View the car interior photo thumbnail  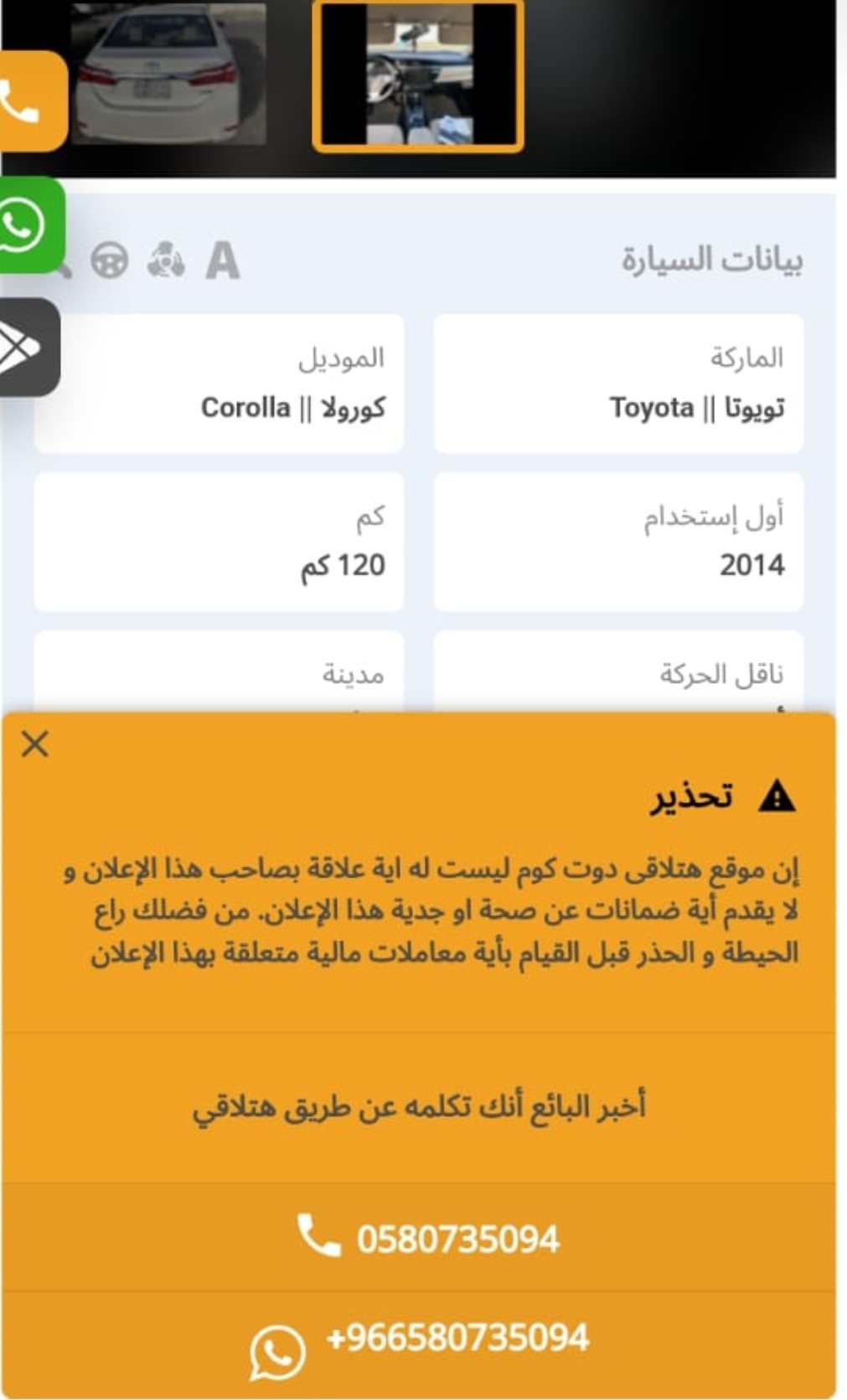point(418,75)
